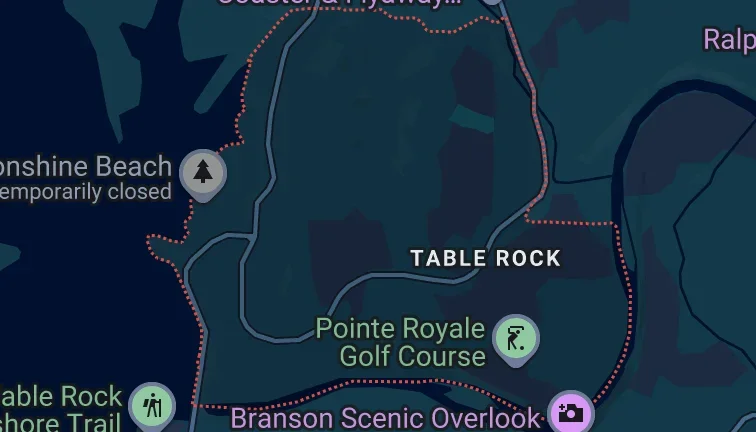This screenshot has width=756, height=432.
Task: Tap the Branson Scenic Overlook camera pin
Action: click(x=571, y=412)
